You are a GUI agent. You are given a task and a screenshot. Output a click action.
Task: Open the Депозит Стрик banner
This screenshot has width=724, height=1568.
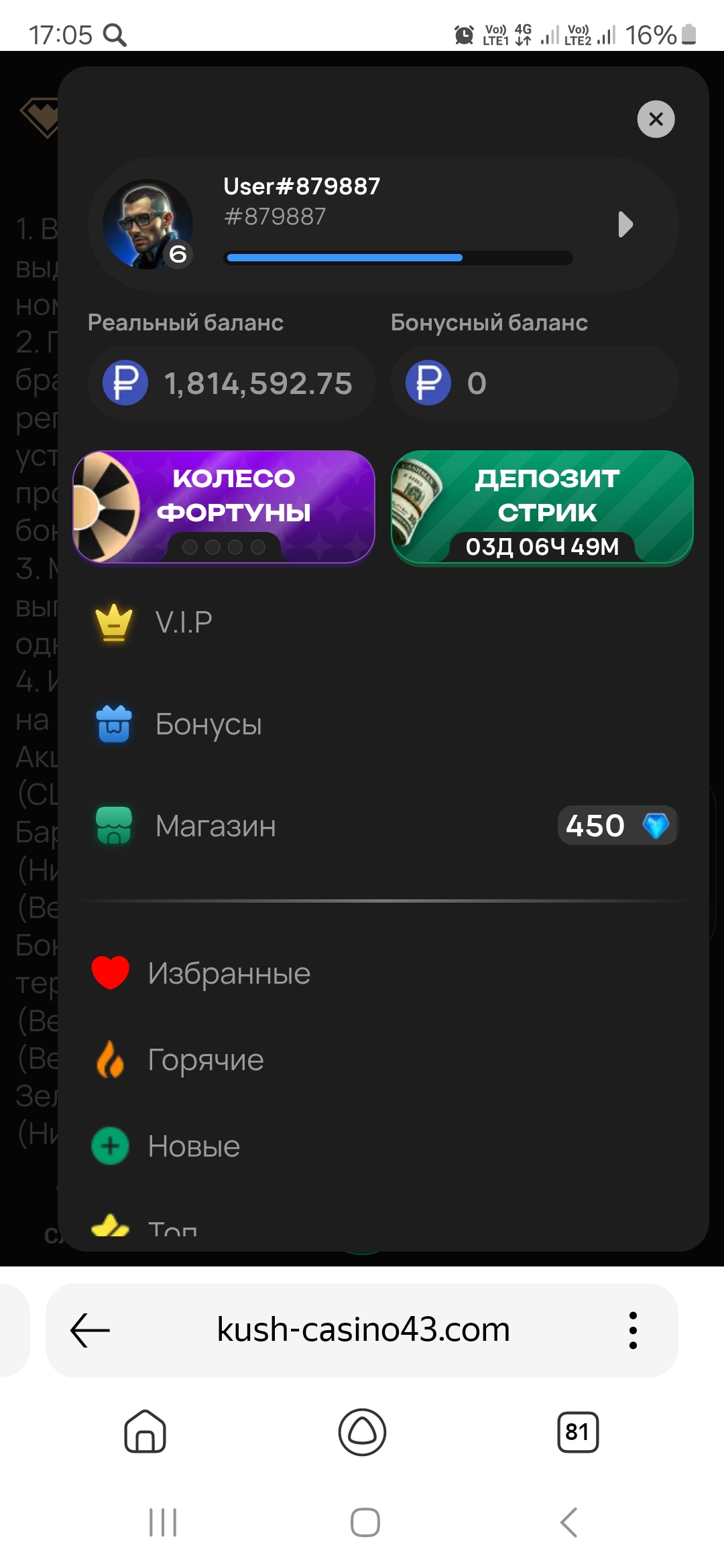pos(542,507)
